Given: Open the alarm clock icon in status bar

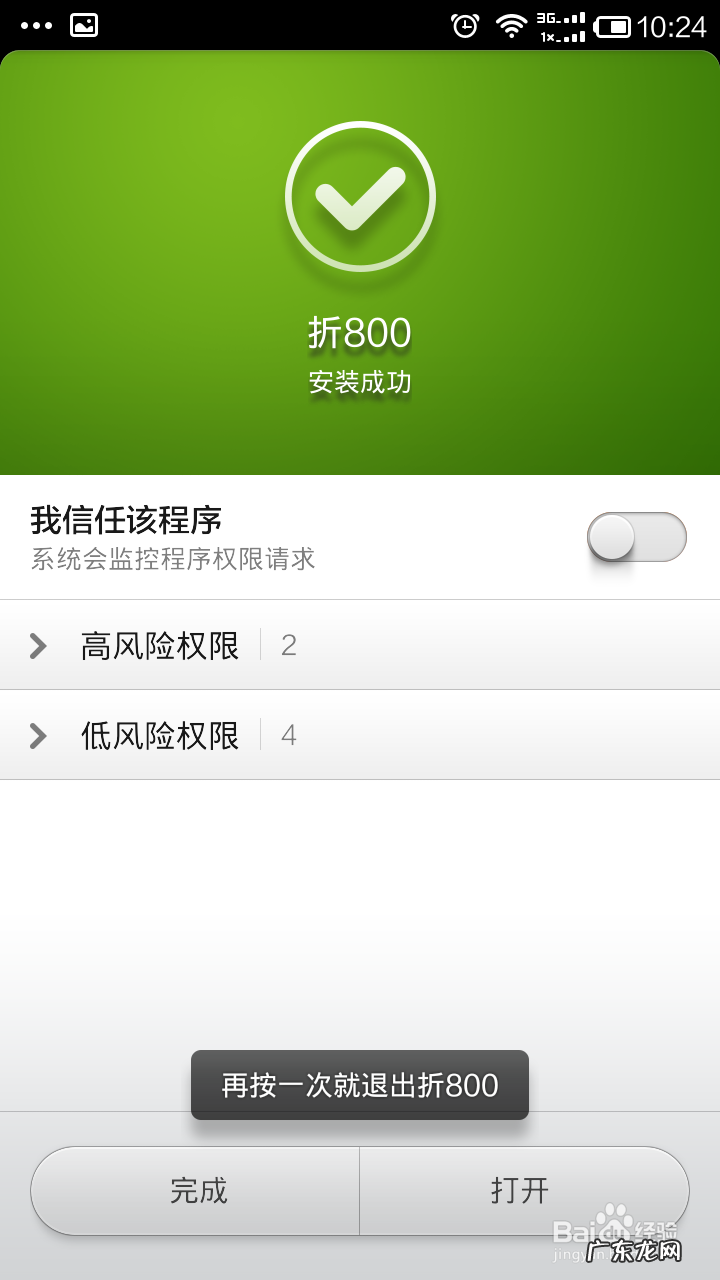Looking at the screenshot, I should pos(463,26).
